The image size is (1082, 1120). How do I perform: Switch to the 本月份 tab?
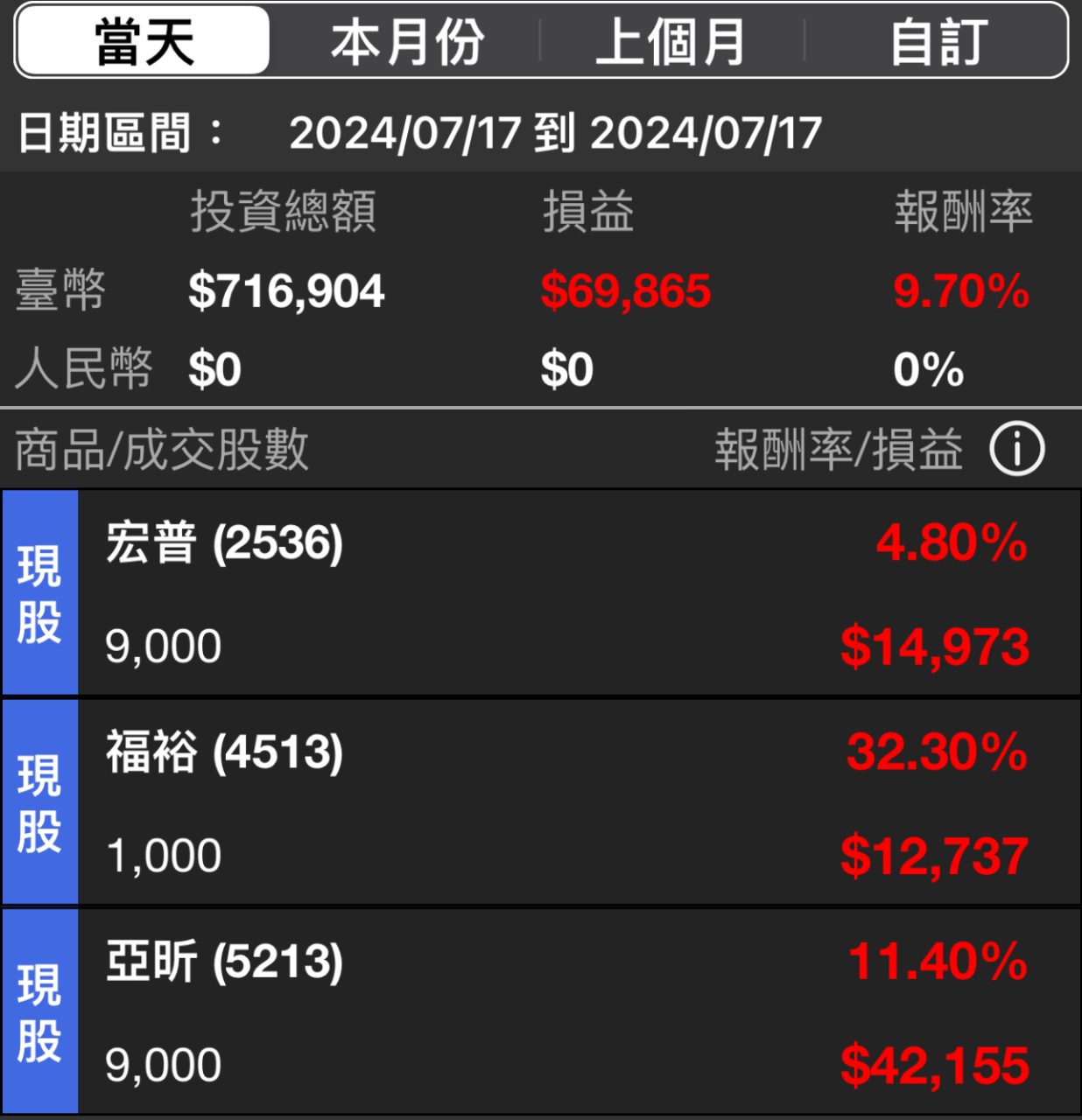coord(407,41)
